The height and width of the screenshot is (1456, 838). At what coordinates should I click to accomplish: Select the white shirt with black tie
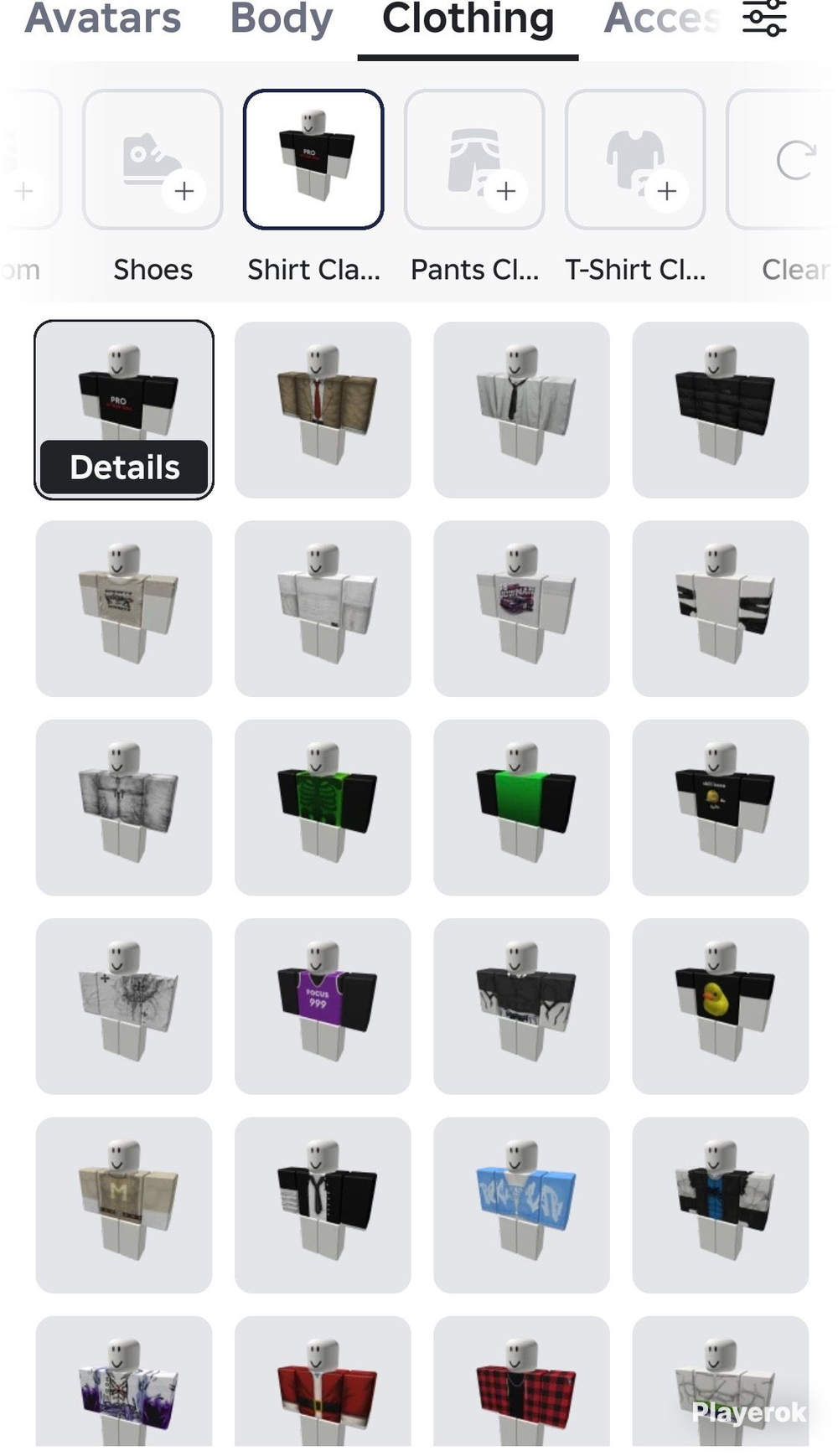click(x=521, y=410)
